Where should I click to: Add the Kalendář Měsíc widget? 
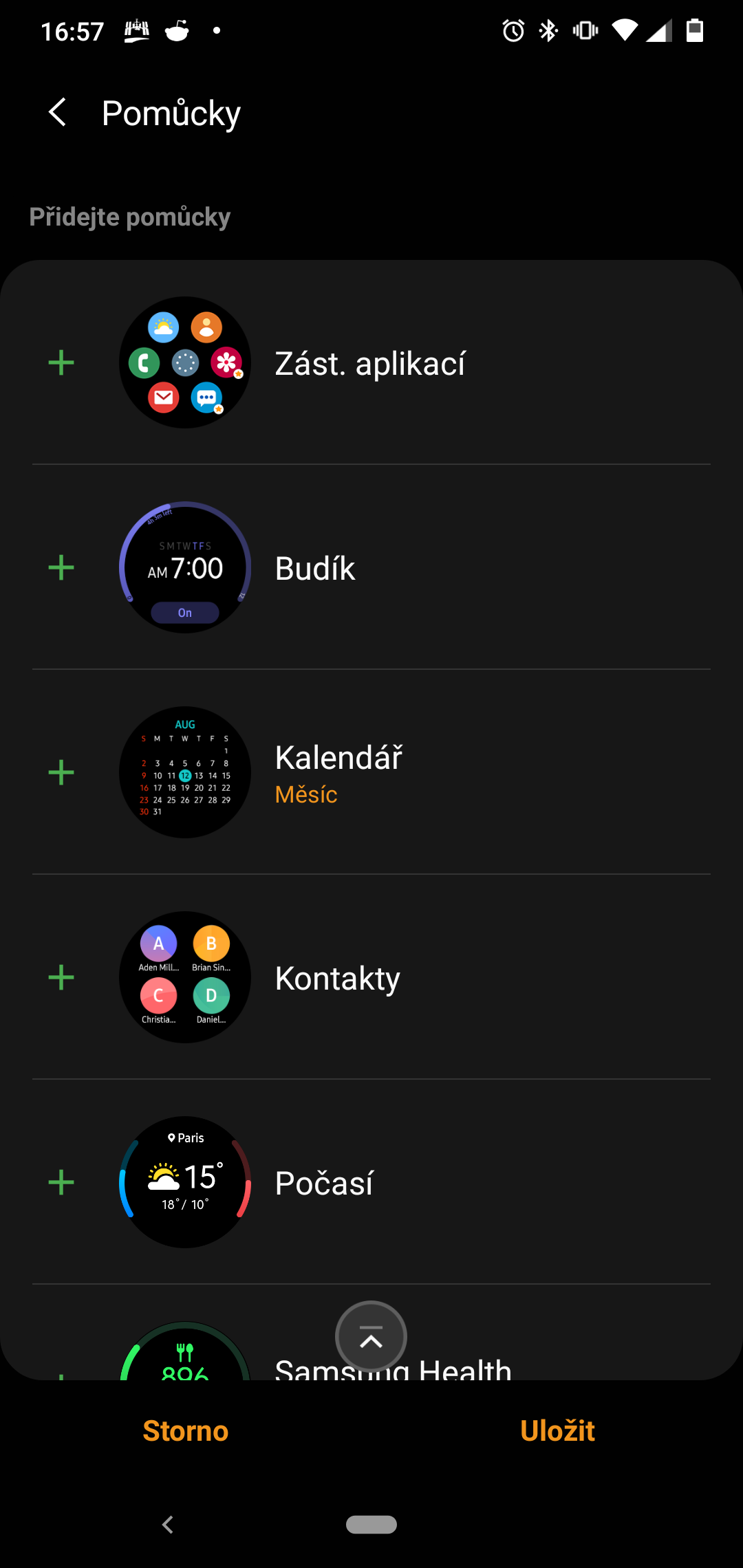point(61,772)
